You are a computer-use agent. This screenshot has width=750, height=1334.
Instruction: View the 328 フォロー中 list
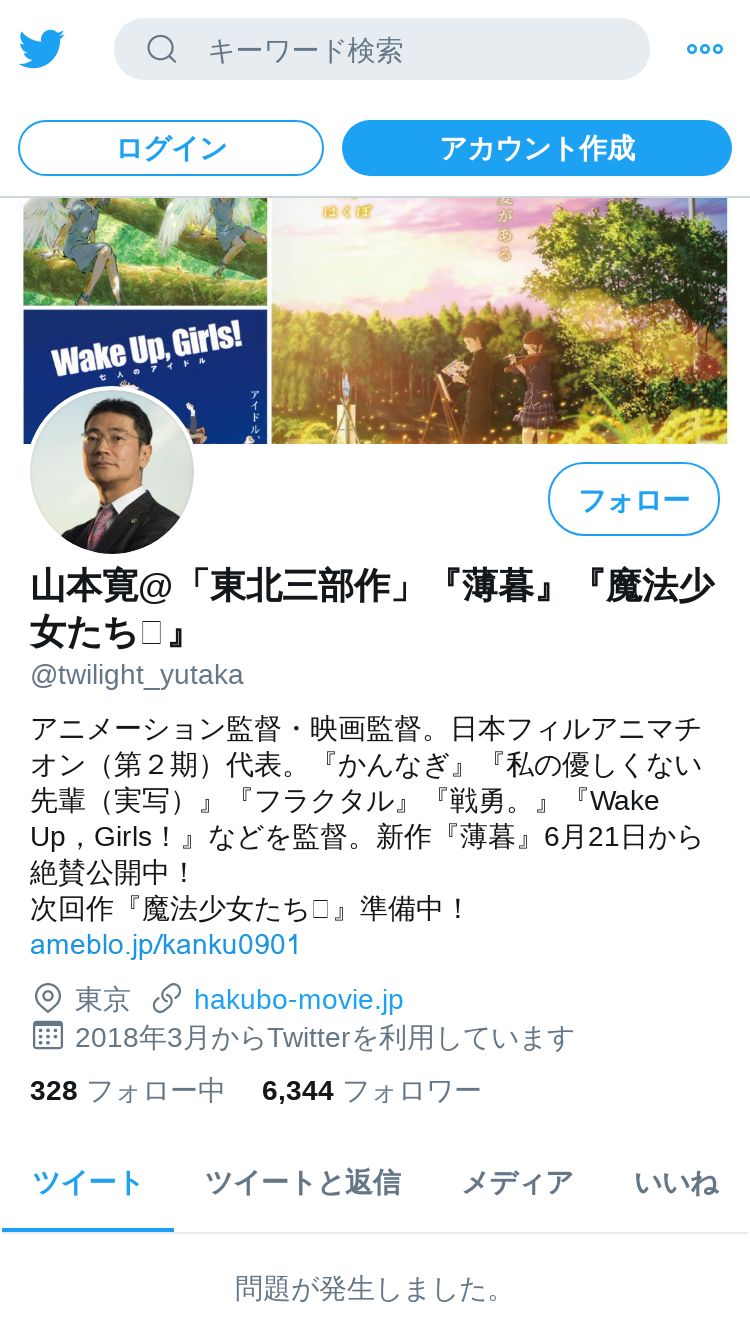[x=127, y=1090]
